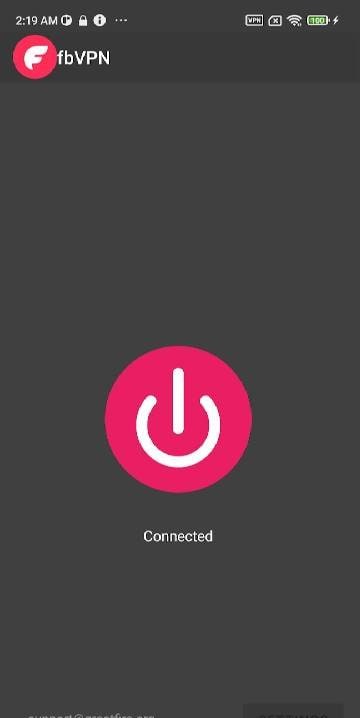Tap the support email link
The width and height of the screenshot is (360, 718).
tap(92, 715)
